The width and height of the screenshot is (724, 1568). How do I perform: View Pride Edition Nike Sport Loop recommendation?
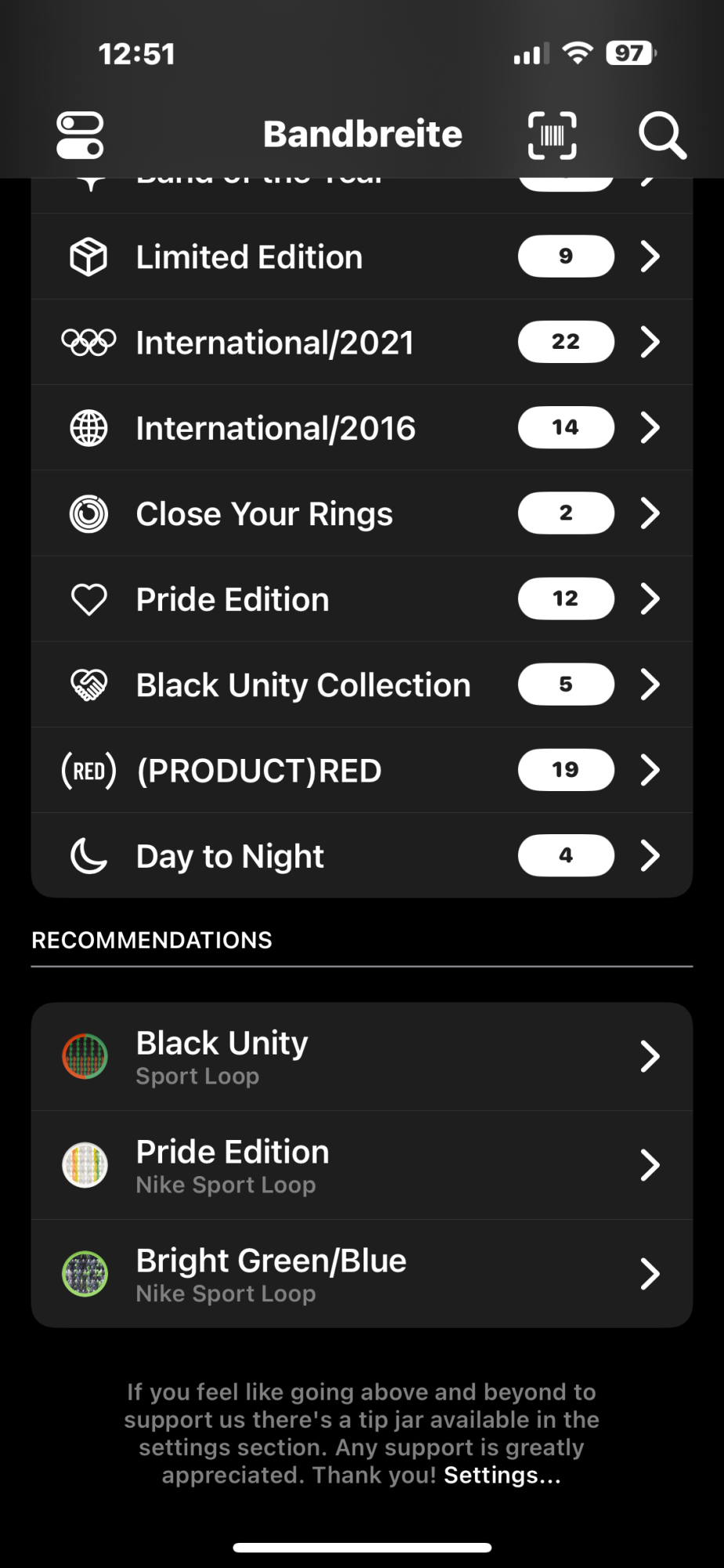click(x=361, y=1165)
